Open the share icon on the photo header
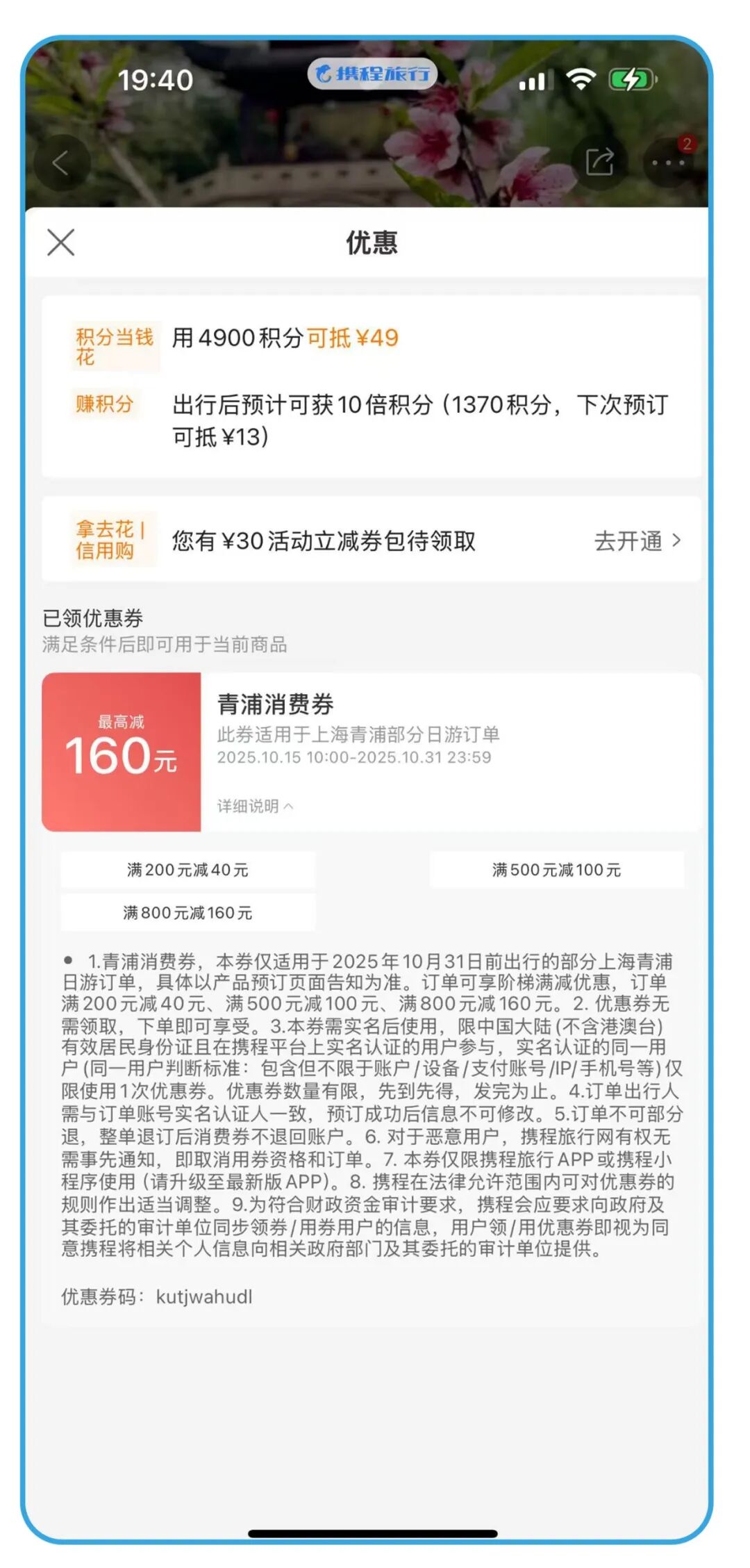The image size is (750, 1568). pyautogui.click(x=600, y=161)
